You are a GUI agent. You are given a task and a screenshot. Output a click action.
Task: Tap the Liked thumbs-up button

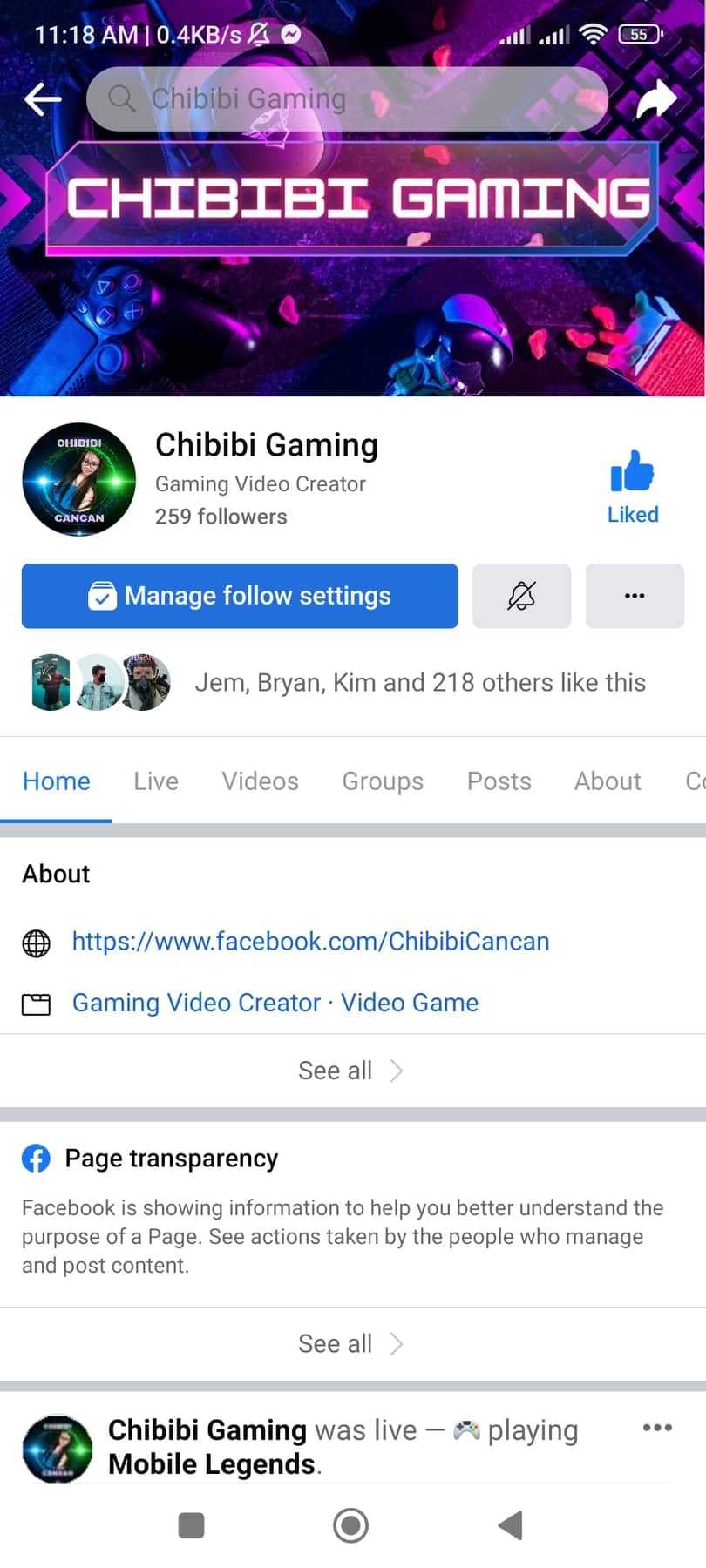pyautogui.click(x=633, y=487)
